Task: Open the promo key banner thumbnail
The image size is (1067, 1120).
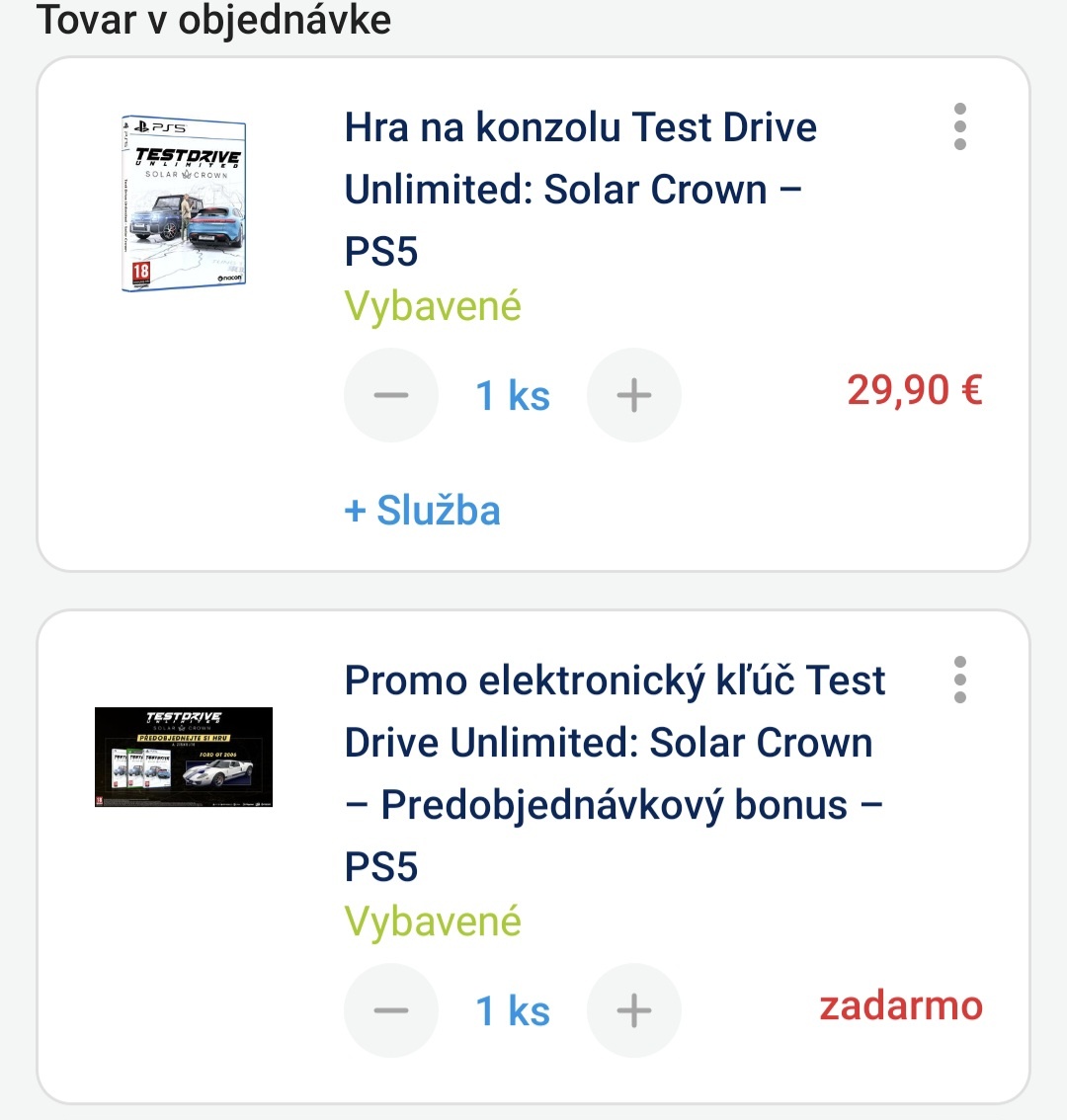Action: point(184,757)
